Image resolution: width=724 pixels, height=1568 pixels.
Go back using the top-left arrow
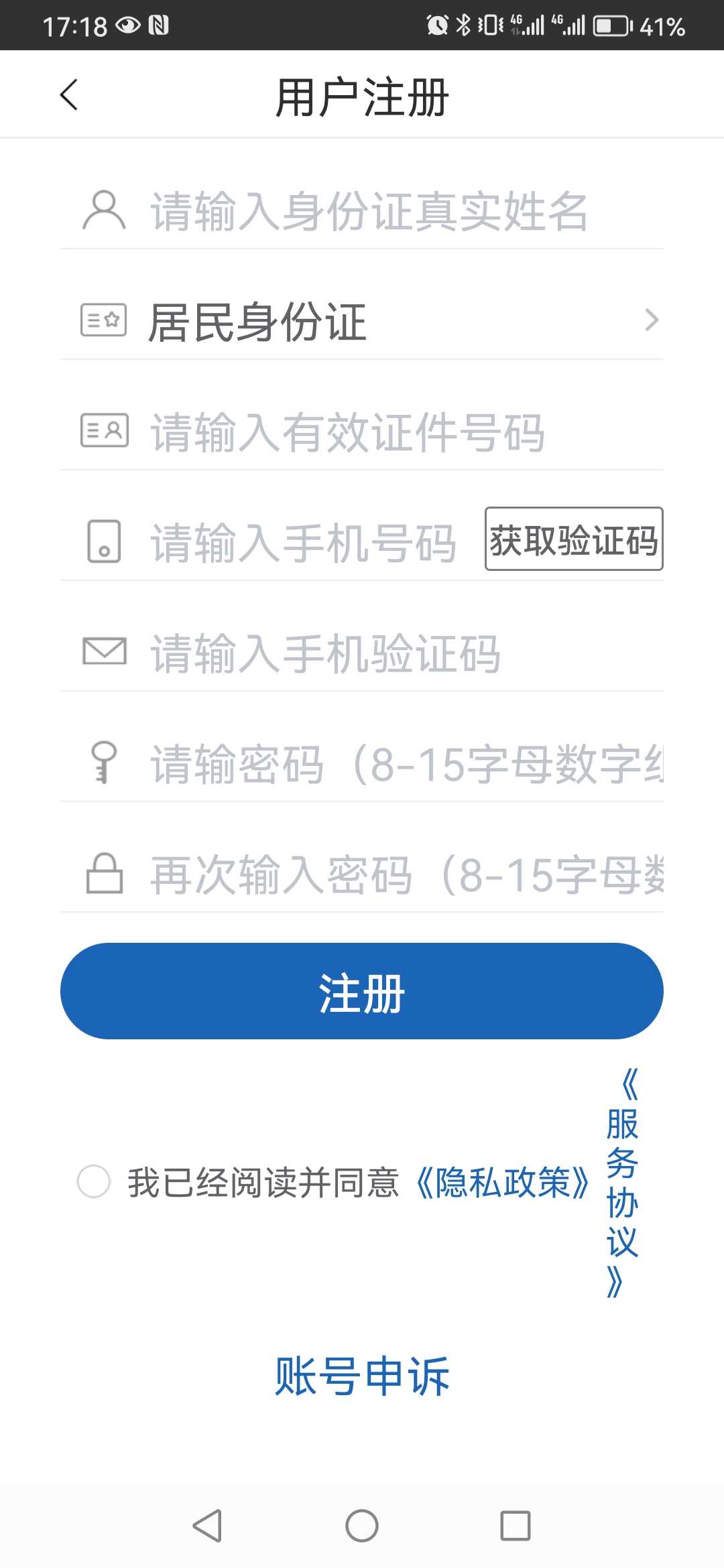(69, 94)
